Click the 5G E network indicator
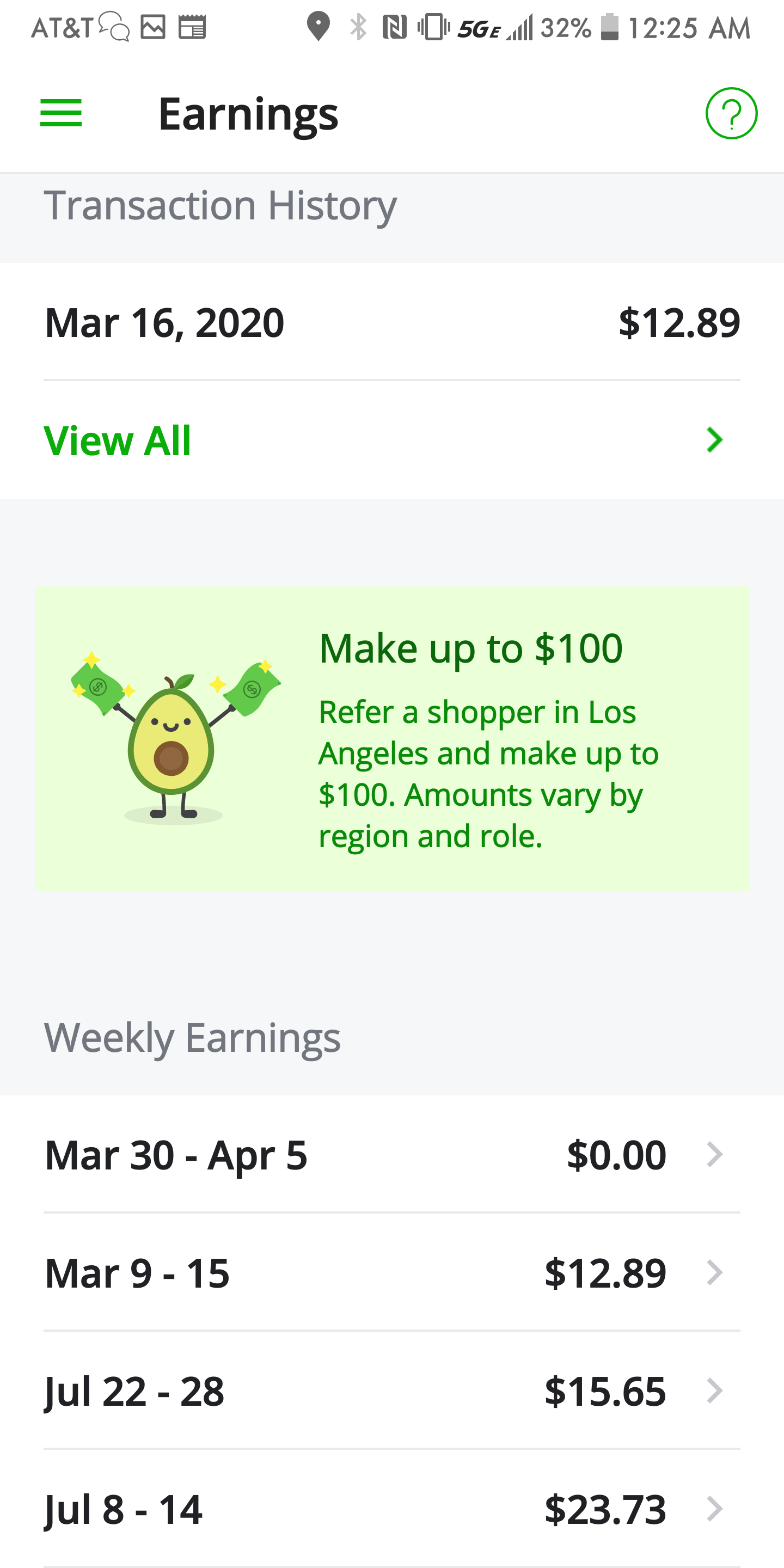 coord(481,27)
